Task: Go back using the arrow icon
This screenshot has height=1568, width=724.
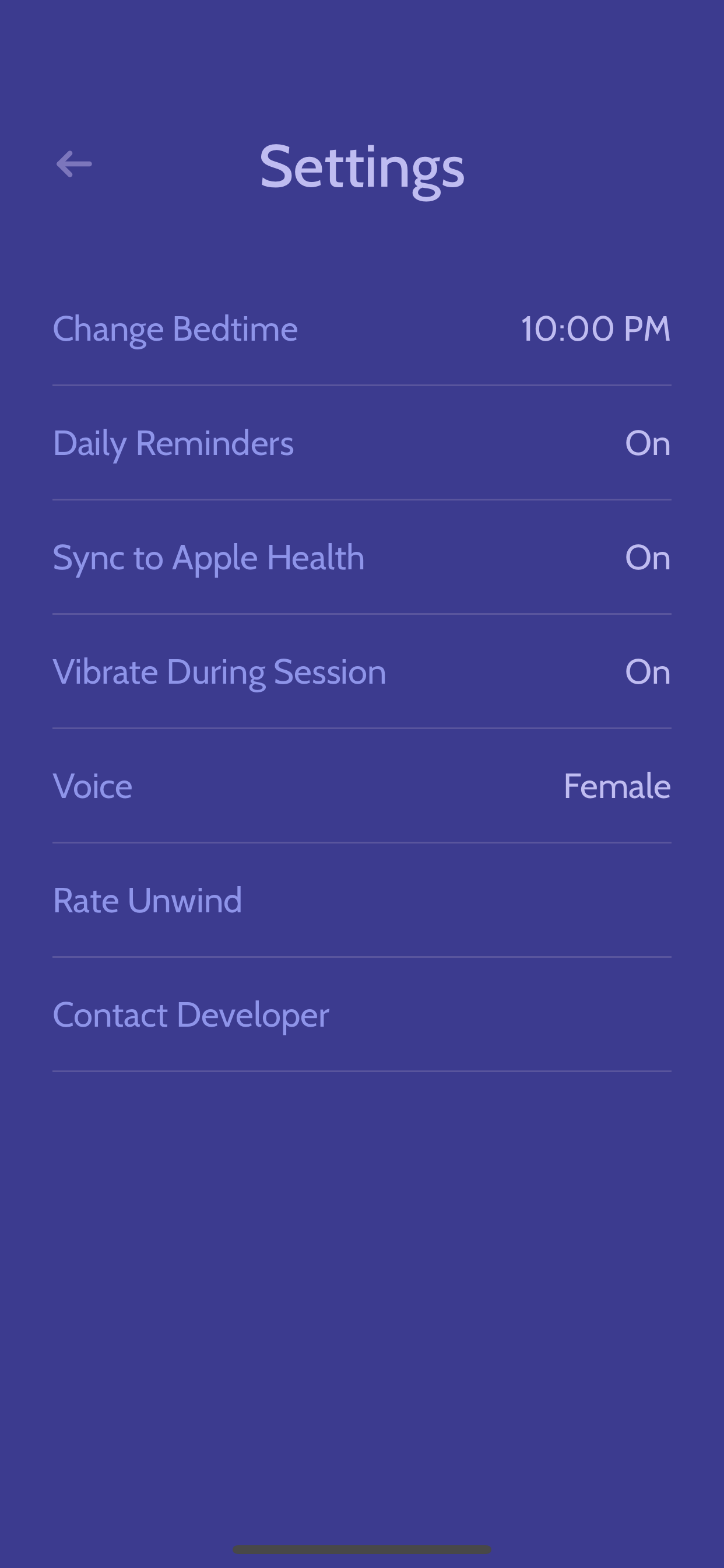Action: (73, 164)
